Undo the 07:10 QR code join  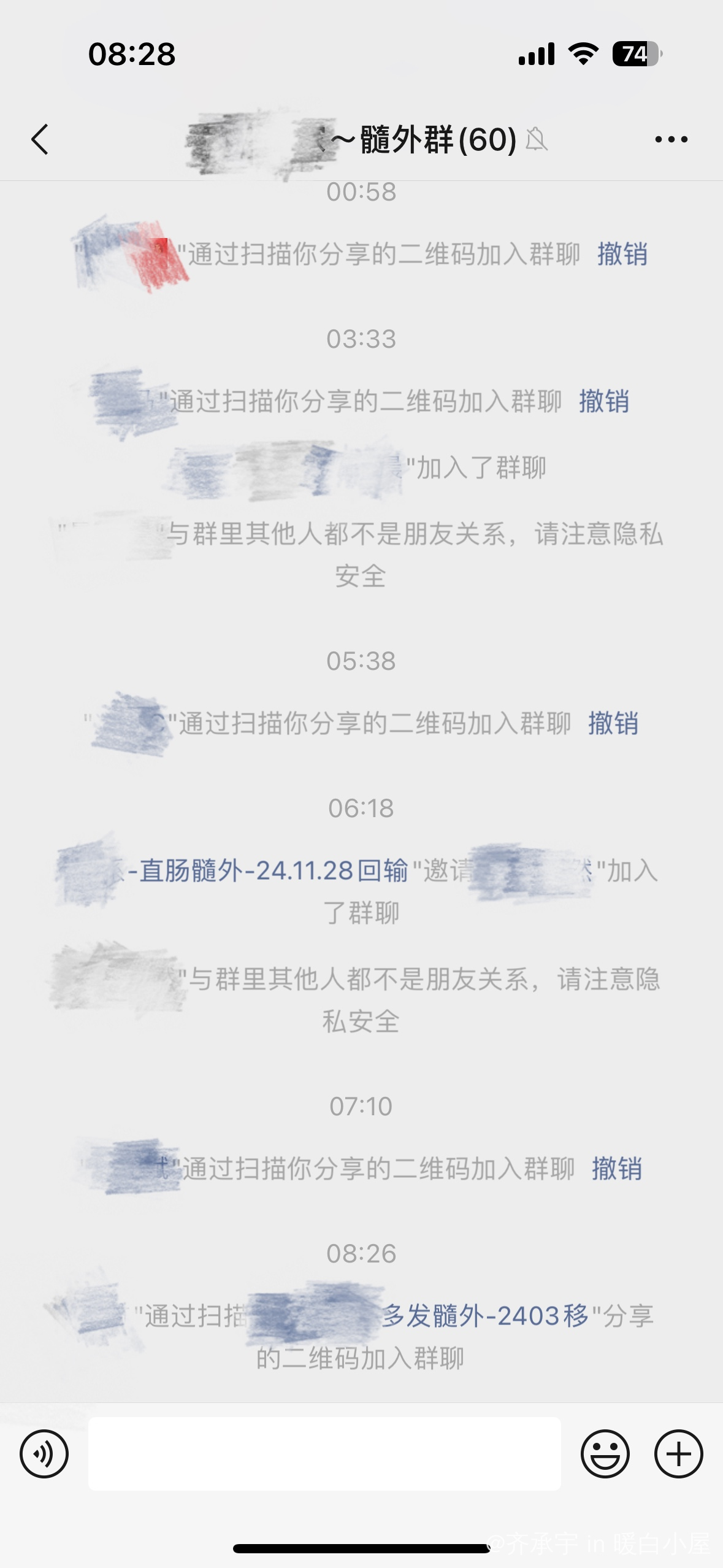(617, 1169)
